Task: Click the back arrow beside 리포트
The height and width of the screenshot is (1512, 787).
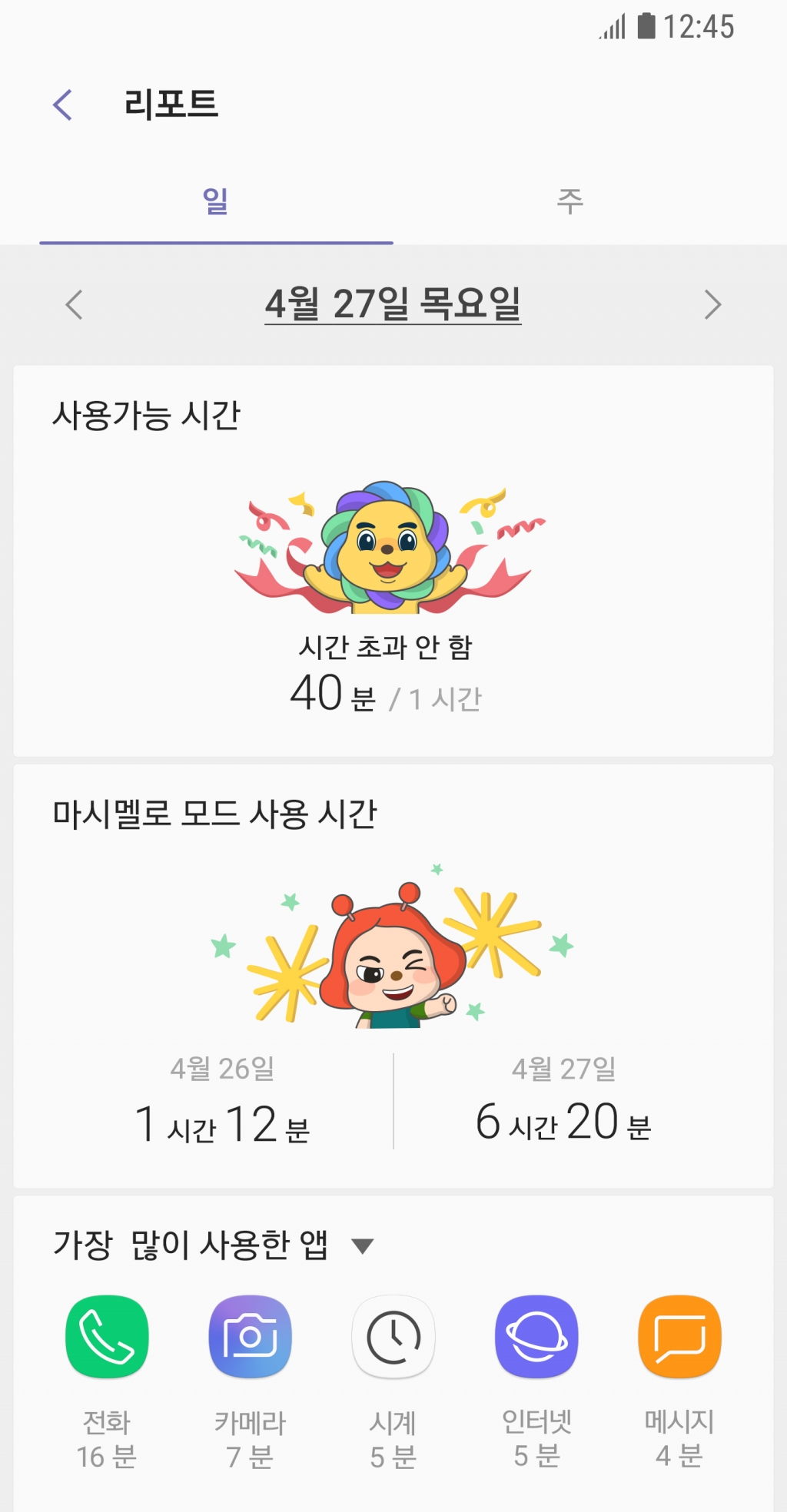Action: tap(63, 105)
